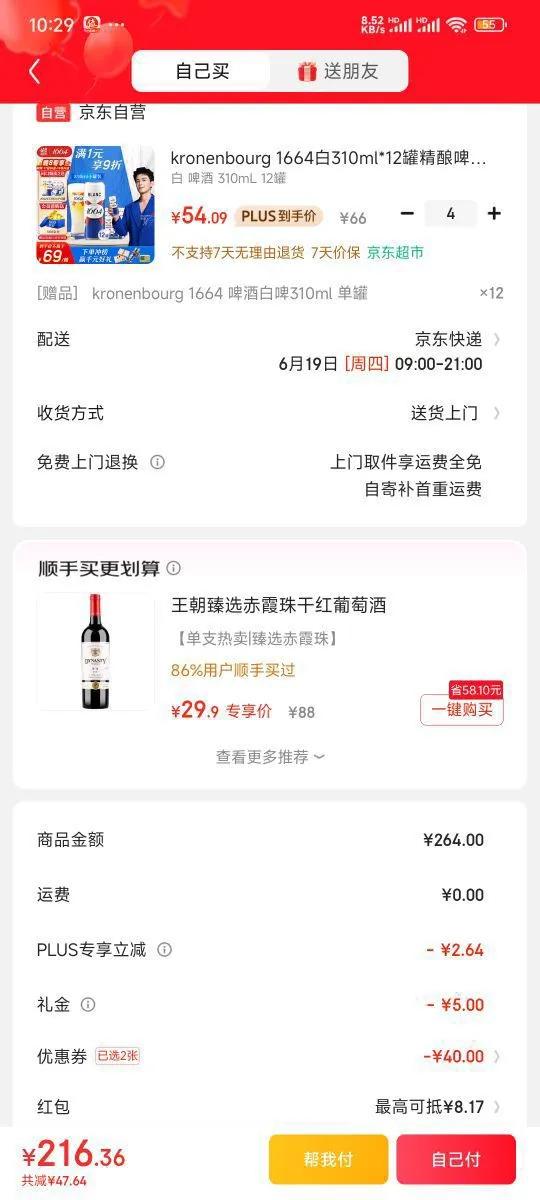View info about 顺手买更划算
The width and height of the screenshot is (540, 1200).
click(174, 568)
